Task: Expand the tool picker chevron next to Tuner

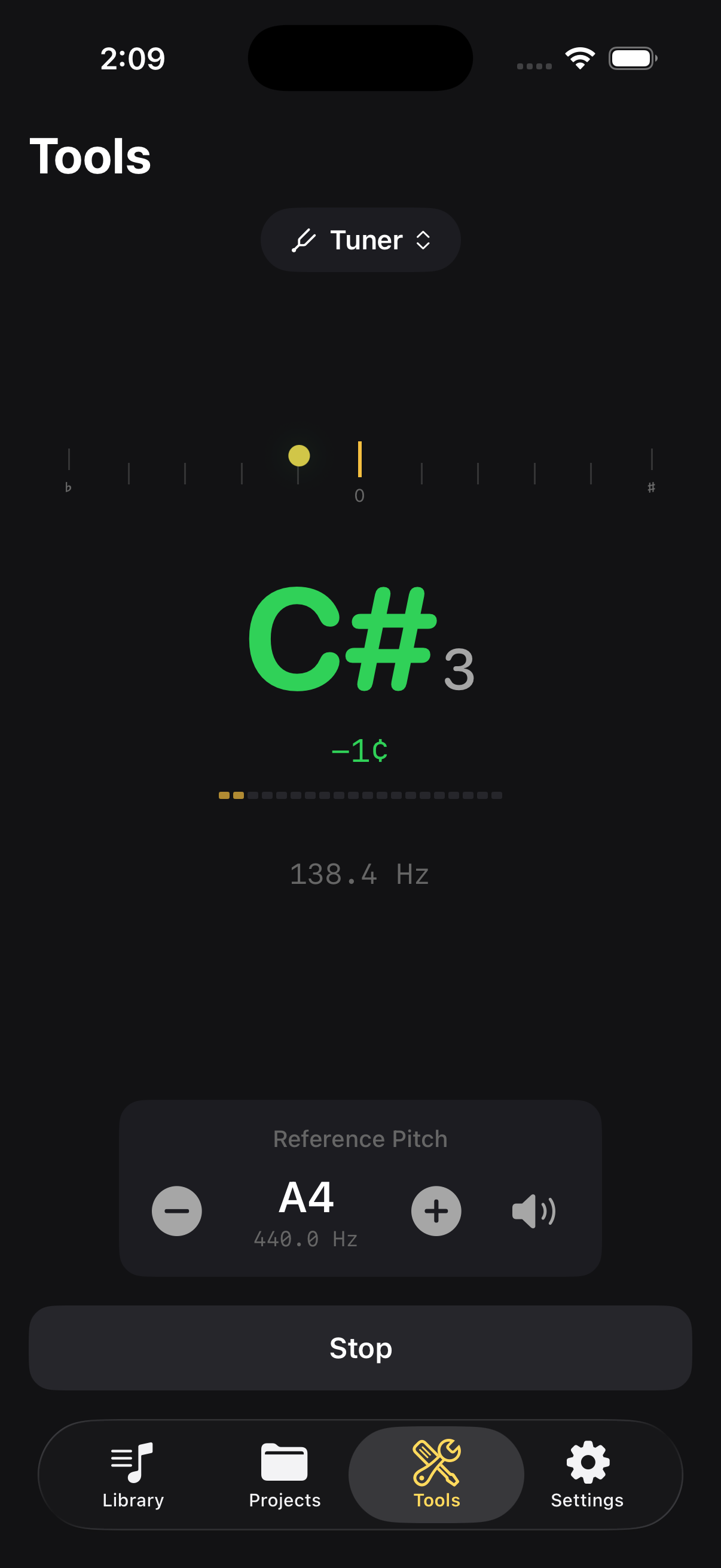Action: [x=424, y=240]
